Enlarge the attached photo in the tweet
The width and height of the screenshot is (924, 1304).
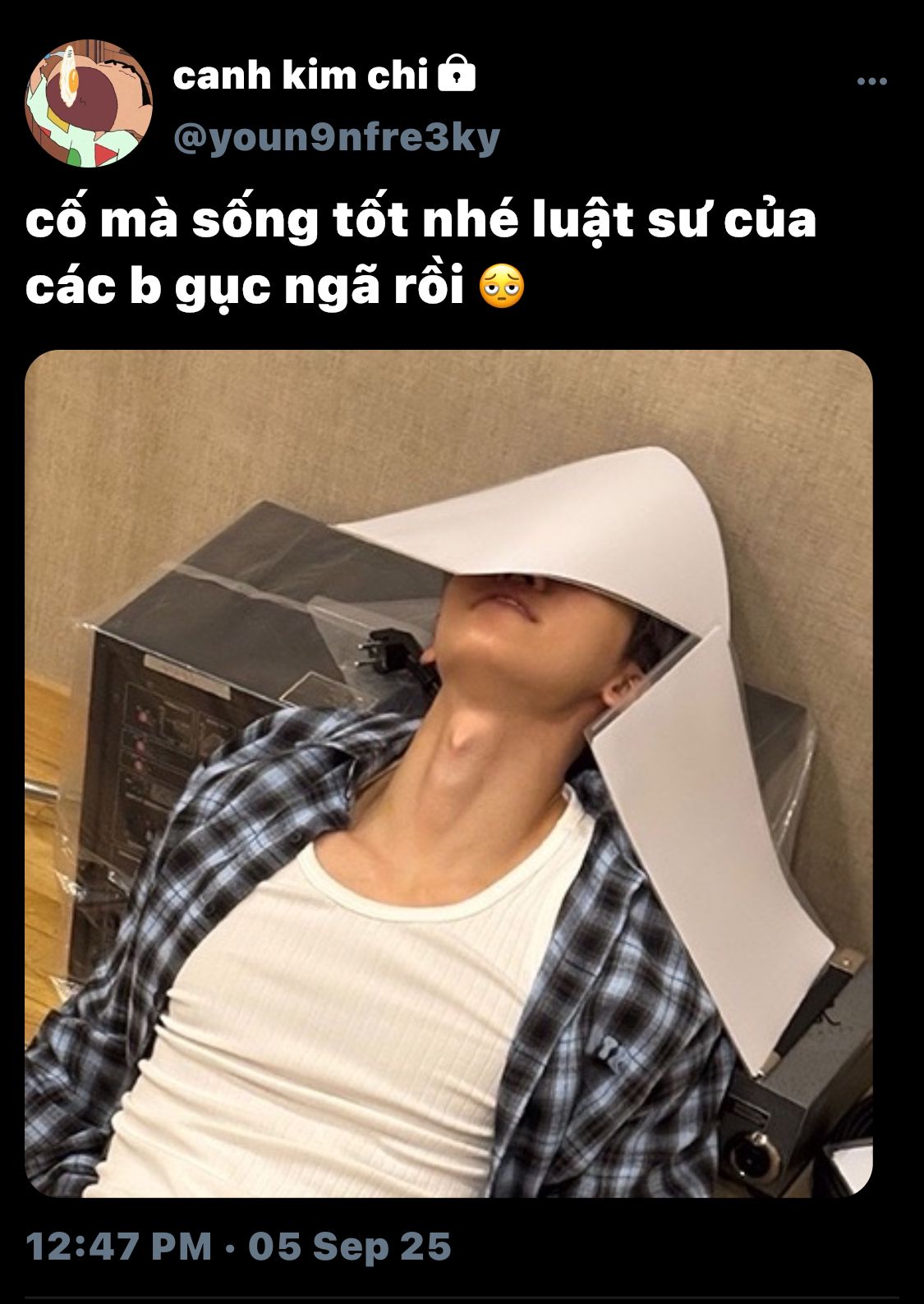click(448, 774)
